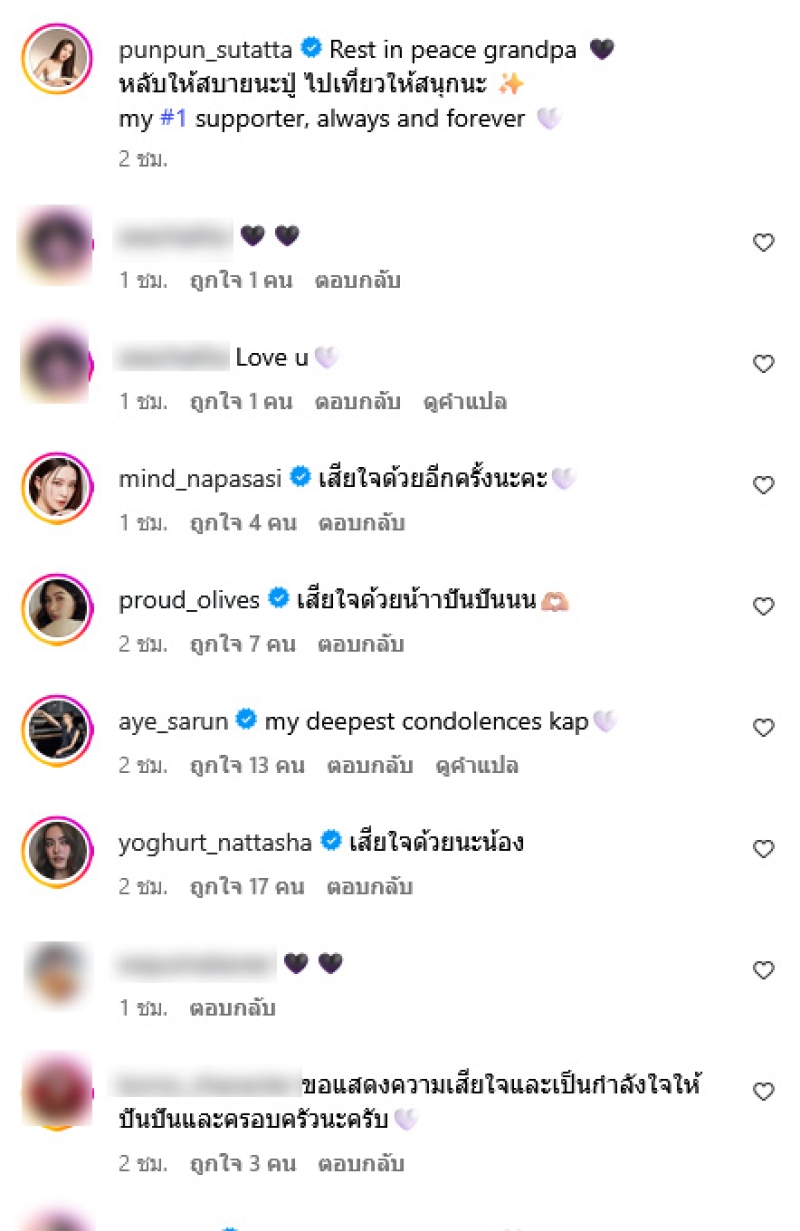800x1231 pixels.
Task: View 13 likes on aye_sarun's comment
Action: (247, 766)
